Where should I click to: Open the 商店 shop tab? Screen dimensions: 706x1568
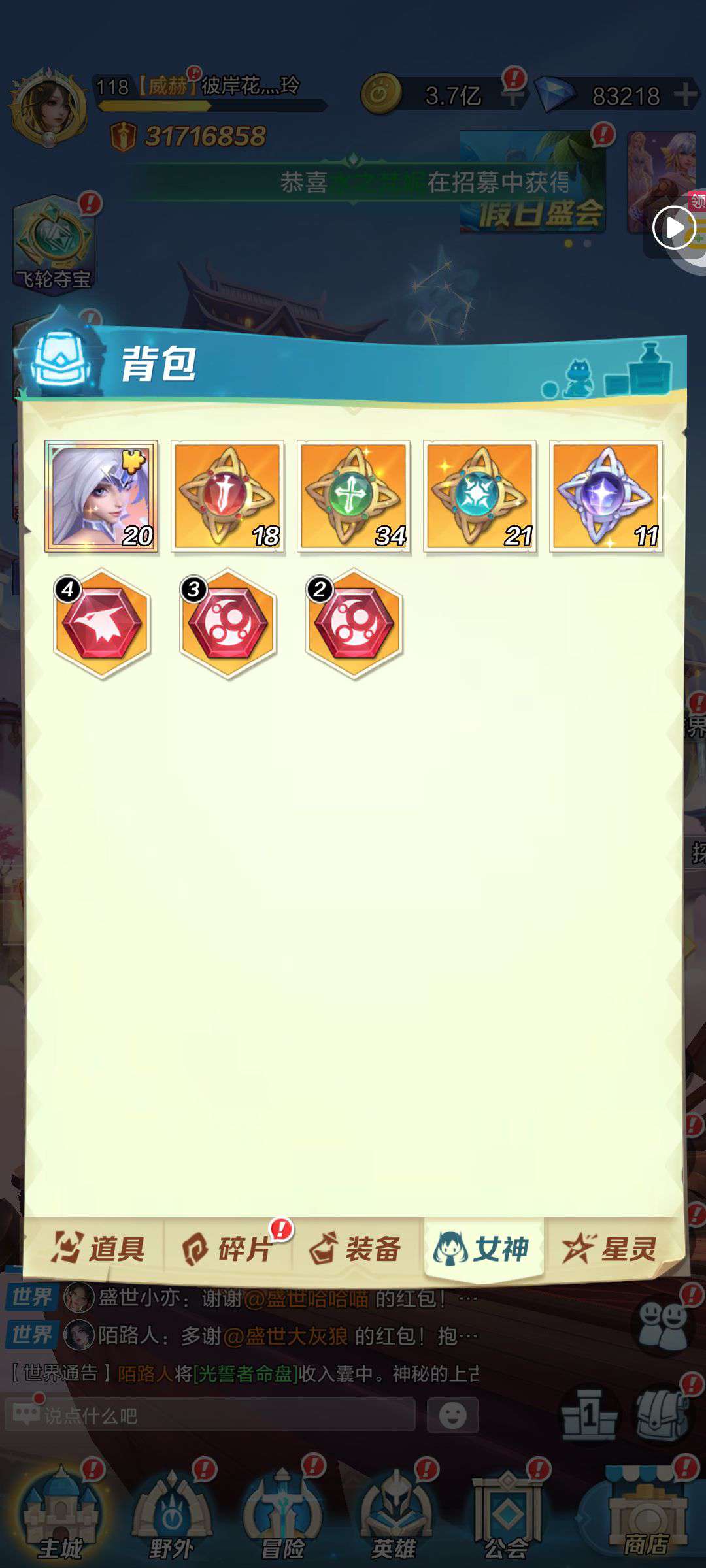[x=646, y=1516]
